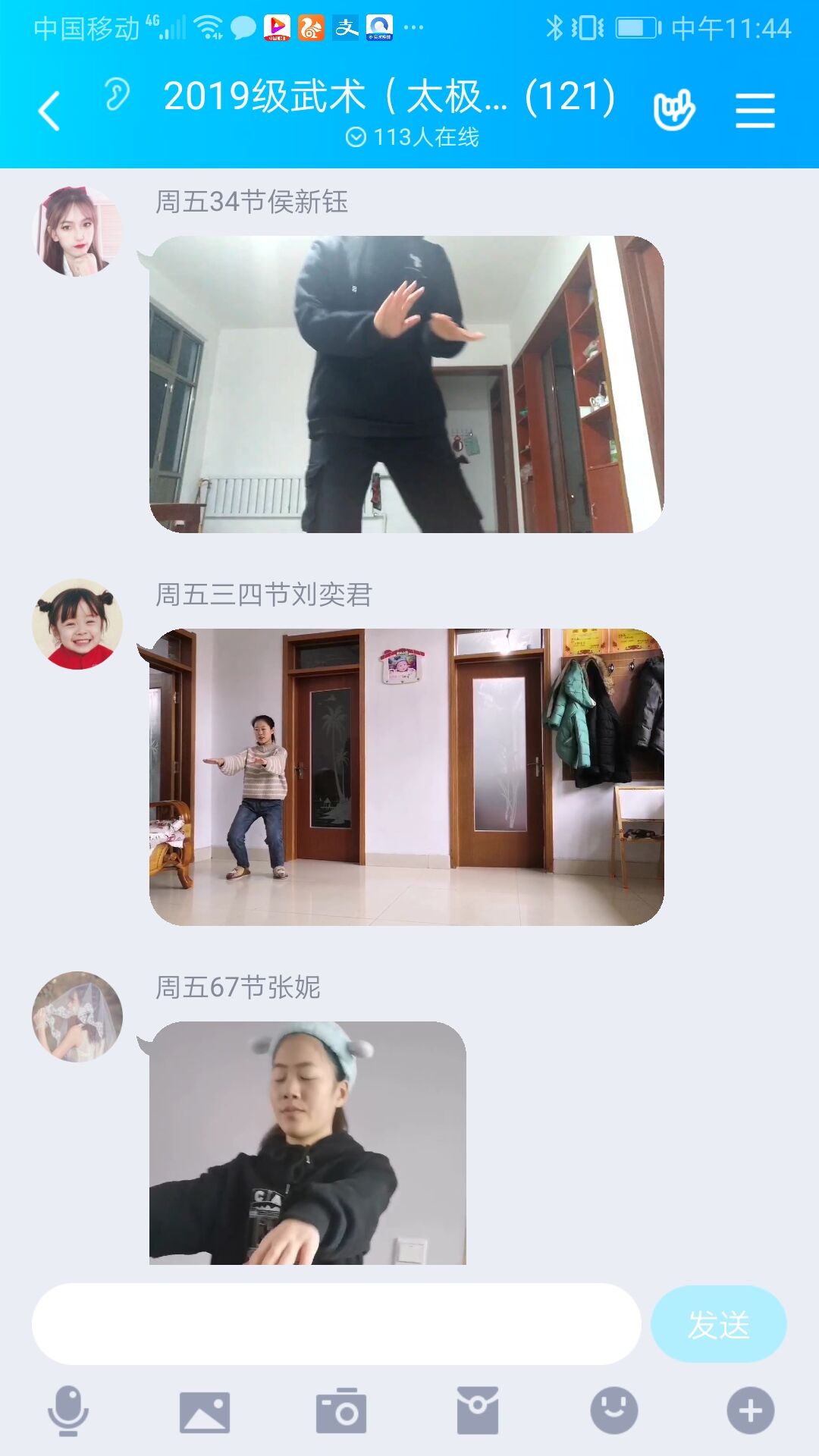Open the emoji sticker panel
This screenshot has width=819, height=1456.
pyautogui.click(x=613, y=1410)
